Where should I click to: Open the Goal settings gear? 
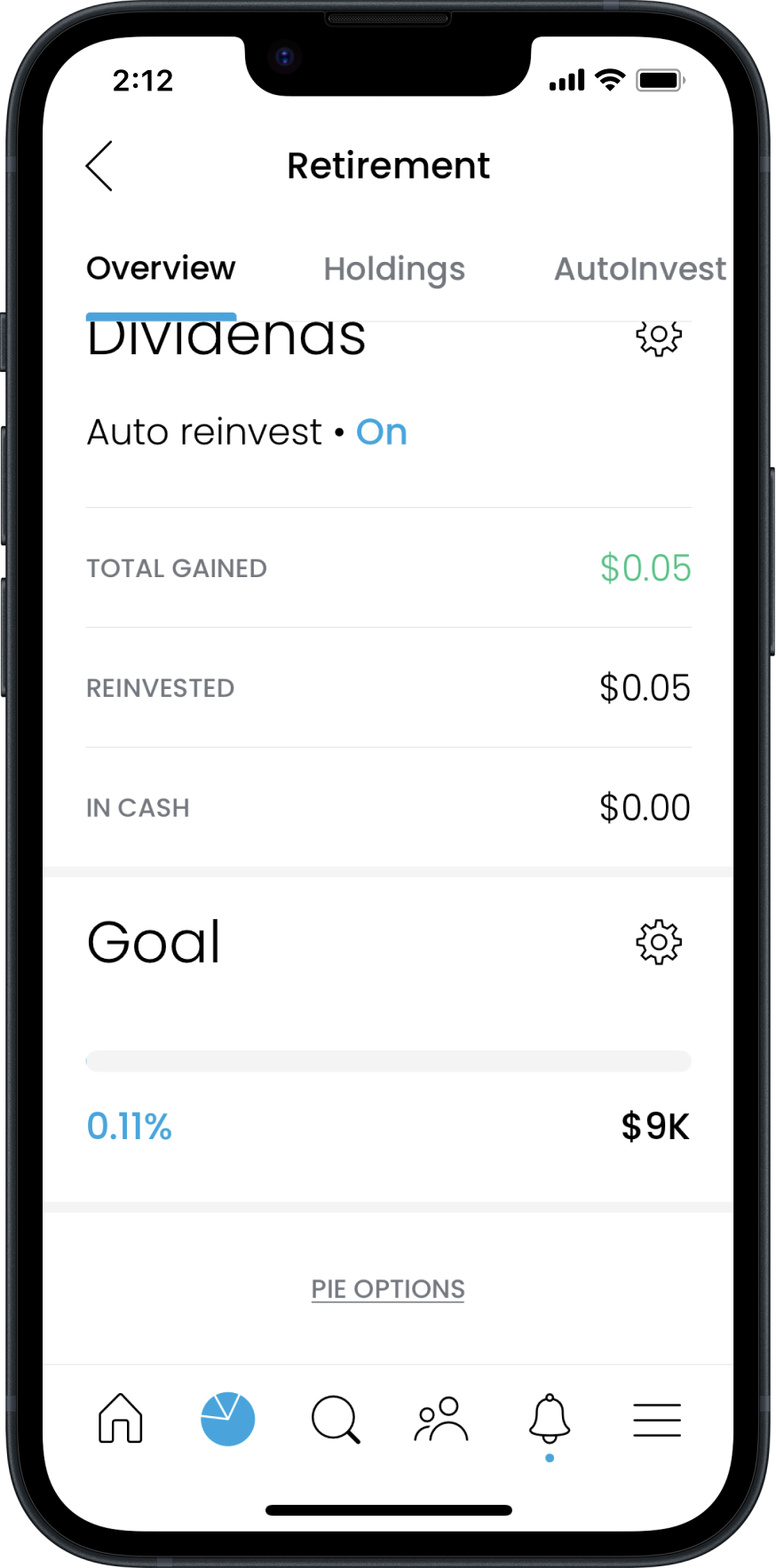click(x=659, y=942)
